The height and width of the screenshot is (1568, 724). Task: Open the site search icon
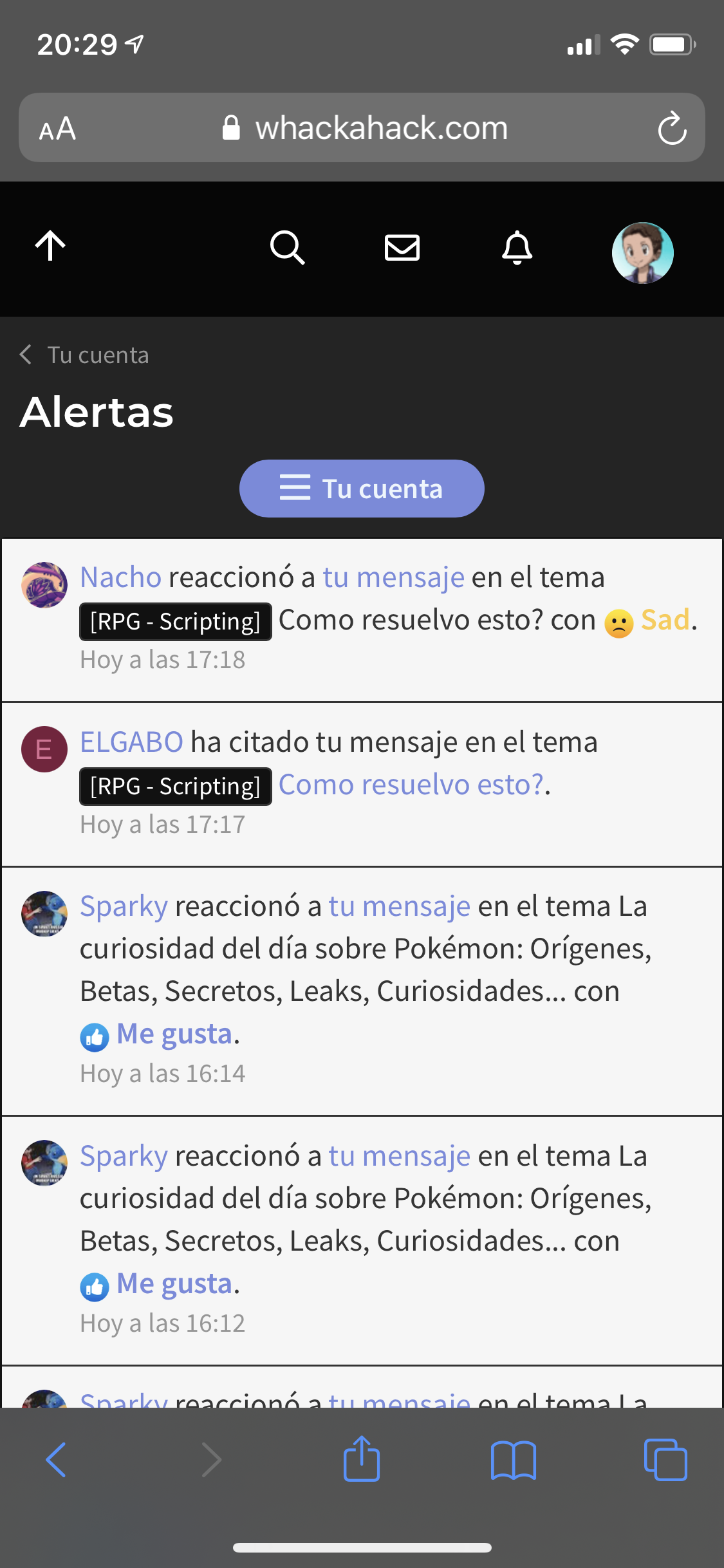pyautogui.click(x=287, y=247)
